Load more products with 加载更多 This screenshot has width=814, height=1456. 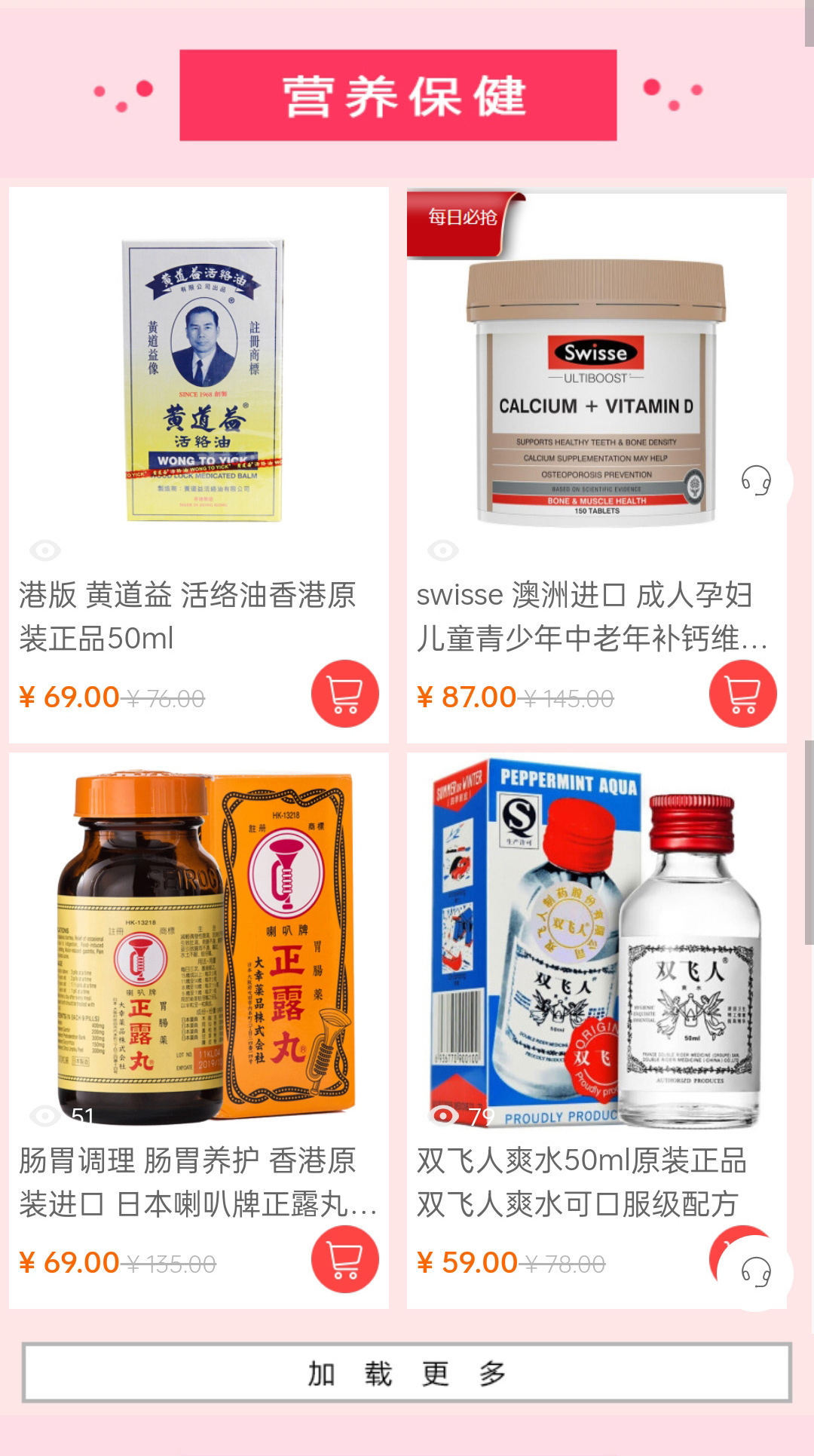click(x=407, y=1372)
